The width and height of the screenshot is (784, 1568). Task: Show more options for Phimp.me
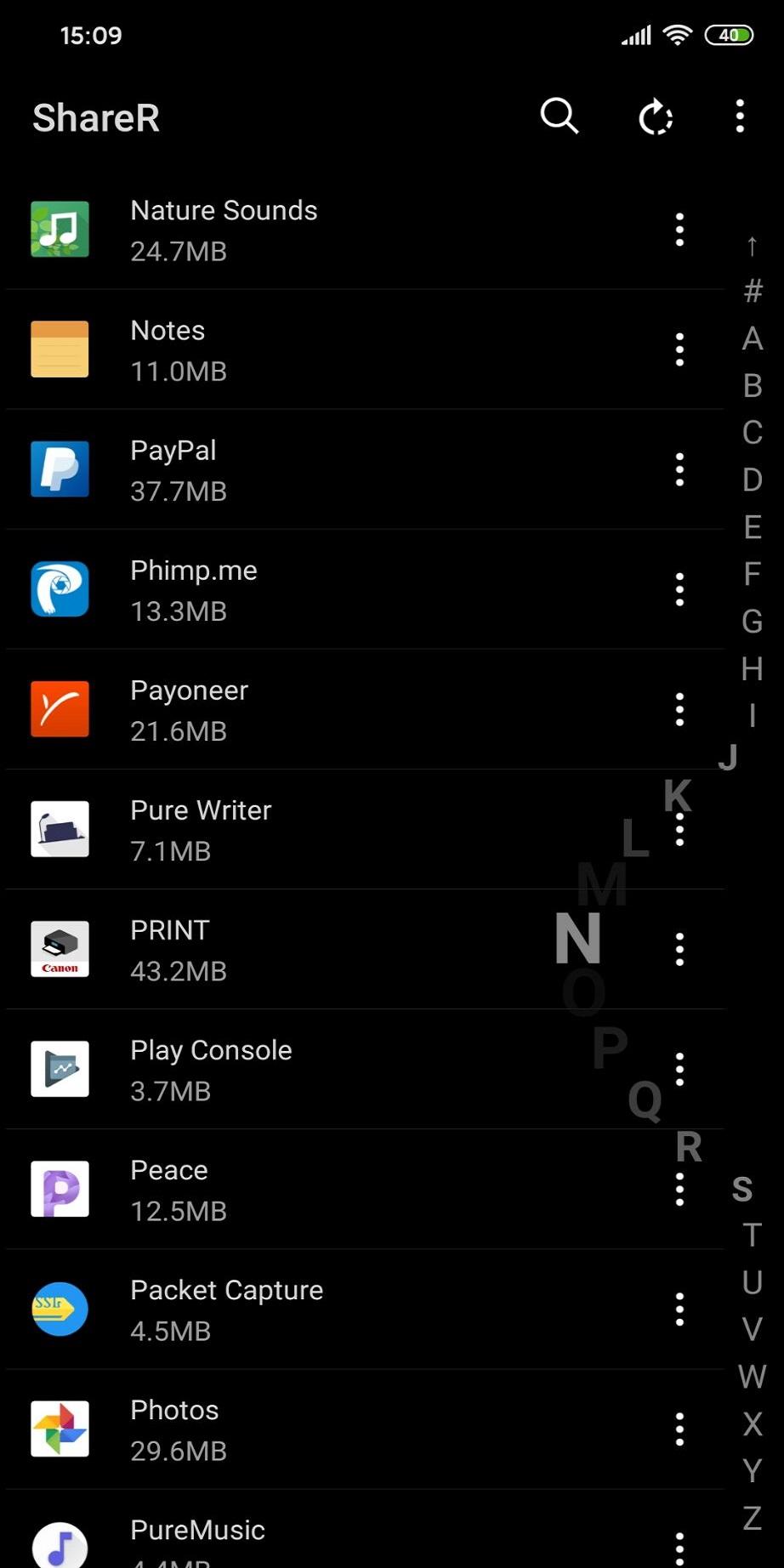679,589
